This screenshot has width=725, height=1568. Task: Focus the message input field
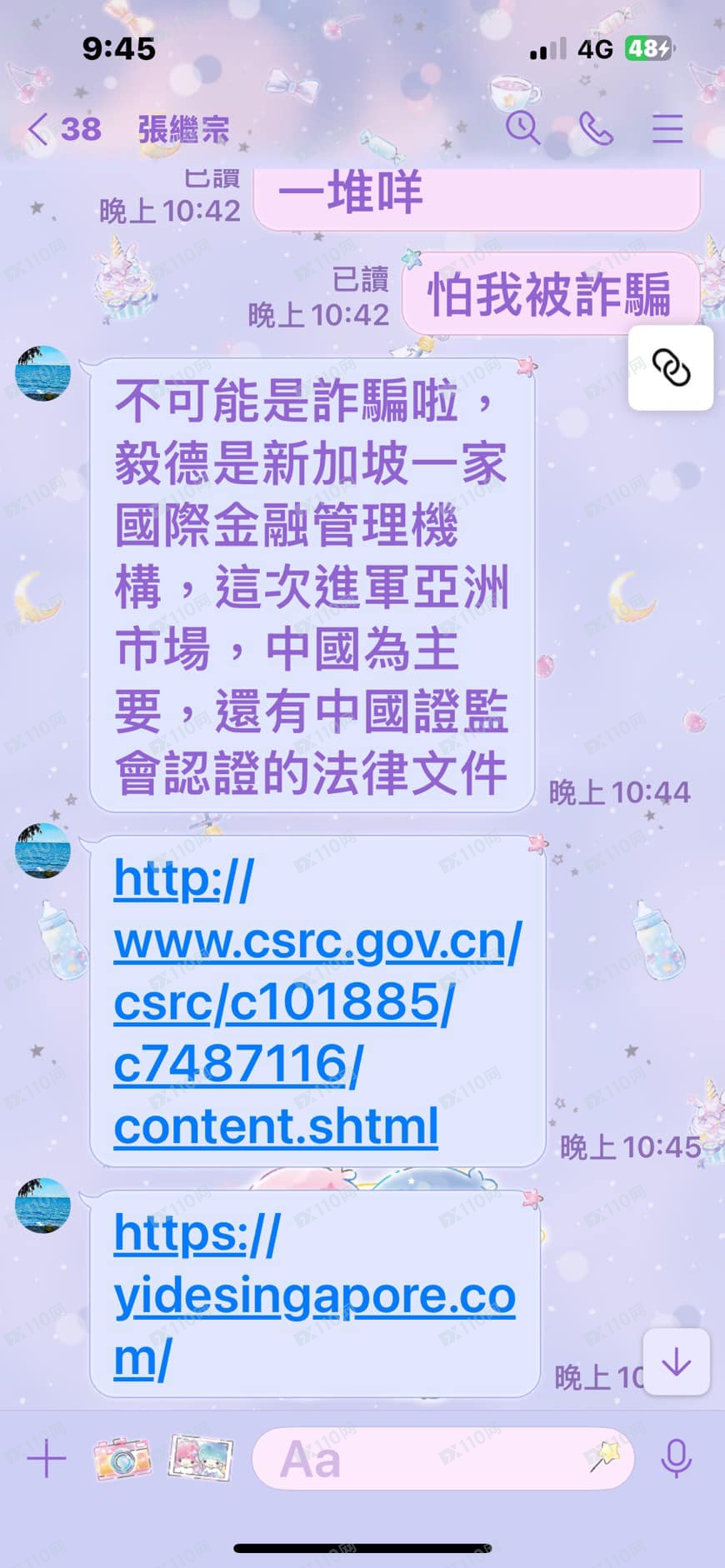coord(417,1459)
